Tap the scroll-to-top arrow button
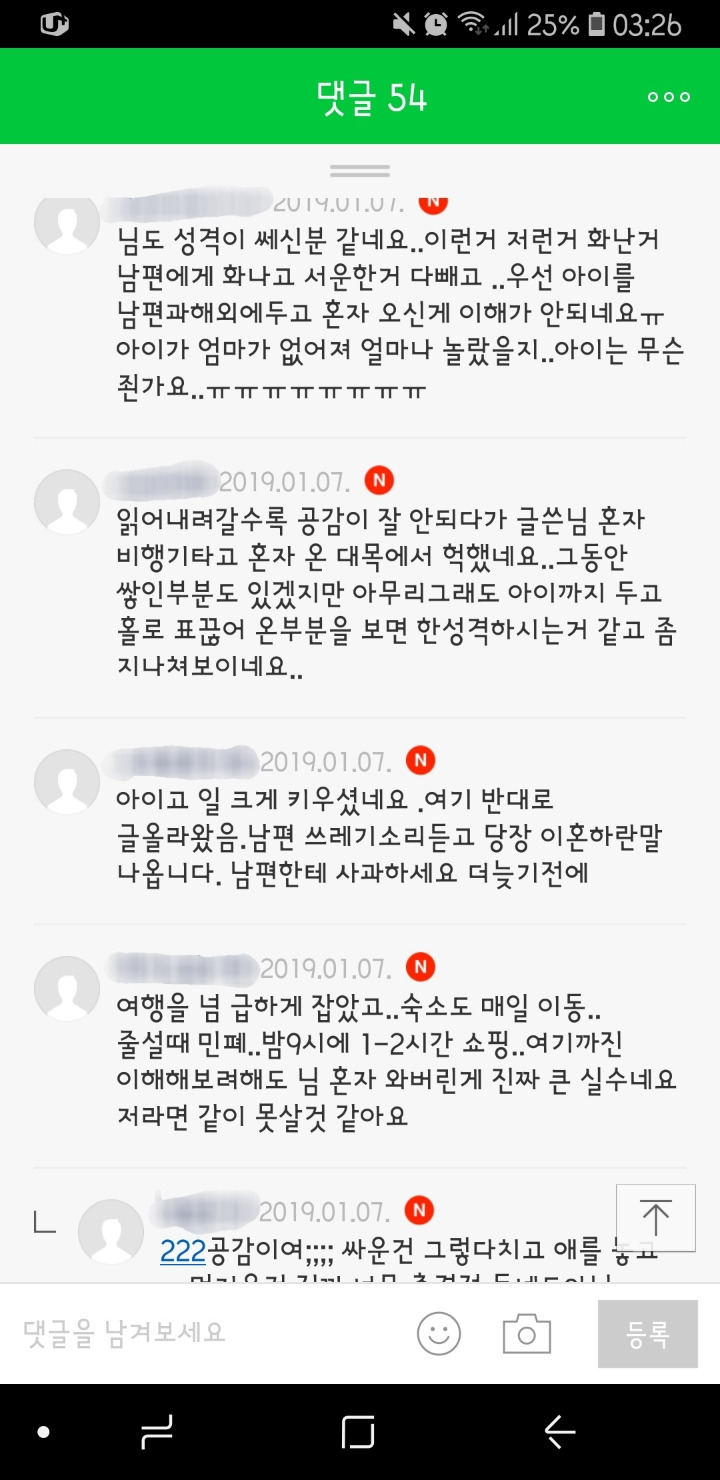 (x=655, y=1218)
